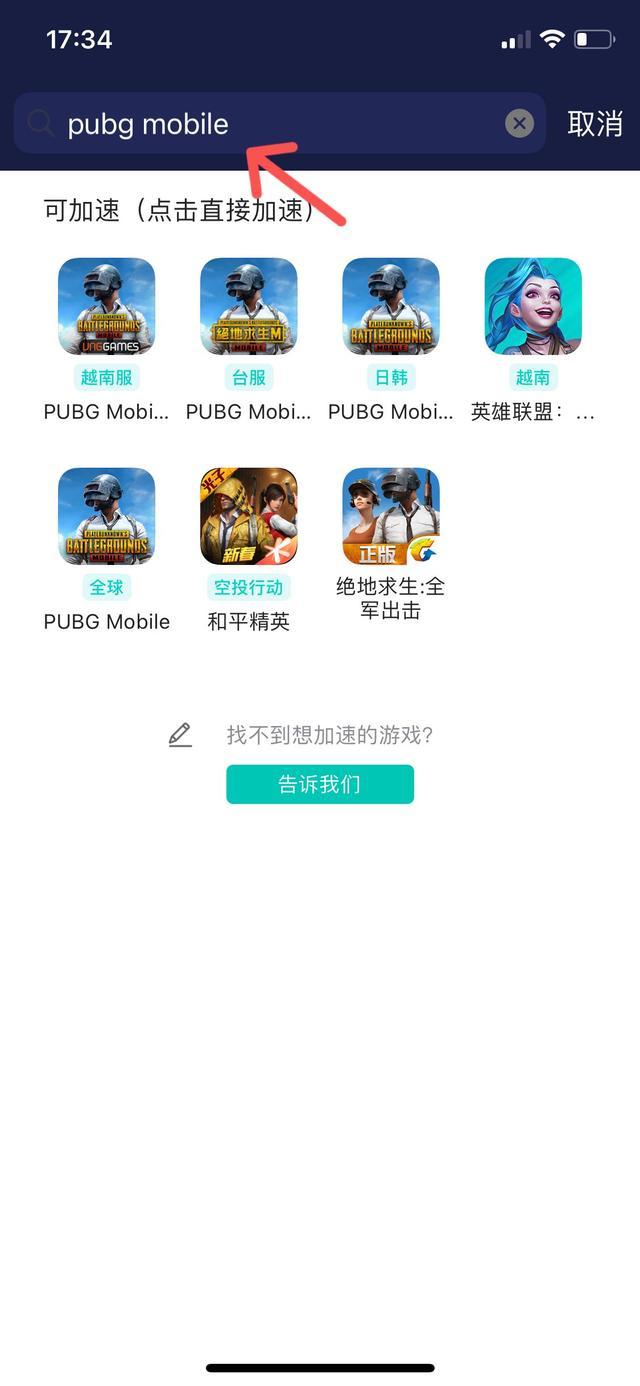Open 英雄联盟 越南 game
The height and width of the screenshot is (1386, 640).
pyautogui.click(x=532, y=307)
